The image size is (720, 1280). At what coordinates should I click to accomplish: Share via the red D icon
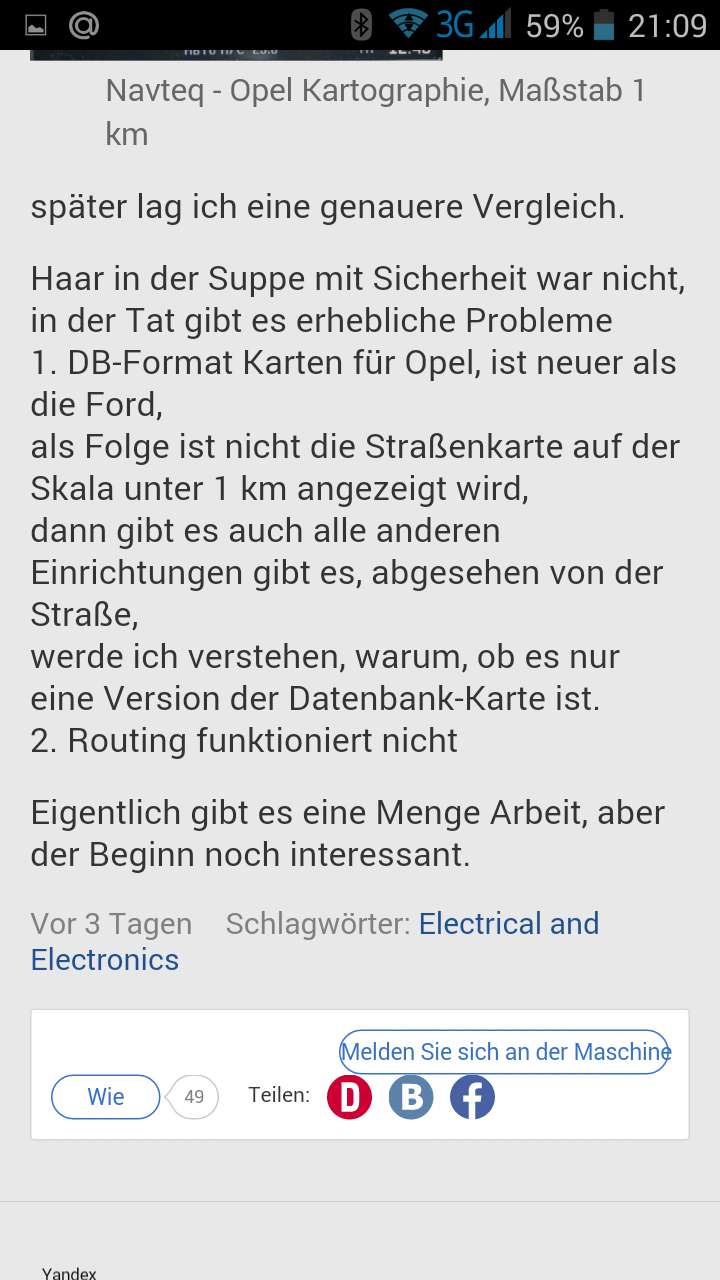coord(350,1097)
